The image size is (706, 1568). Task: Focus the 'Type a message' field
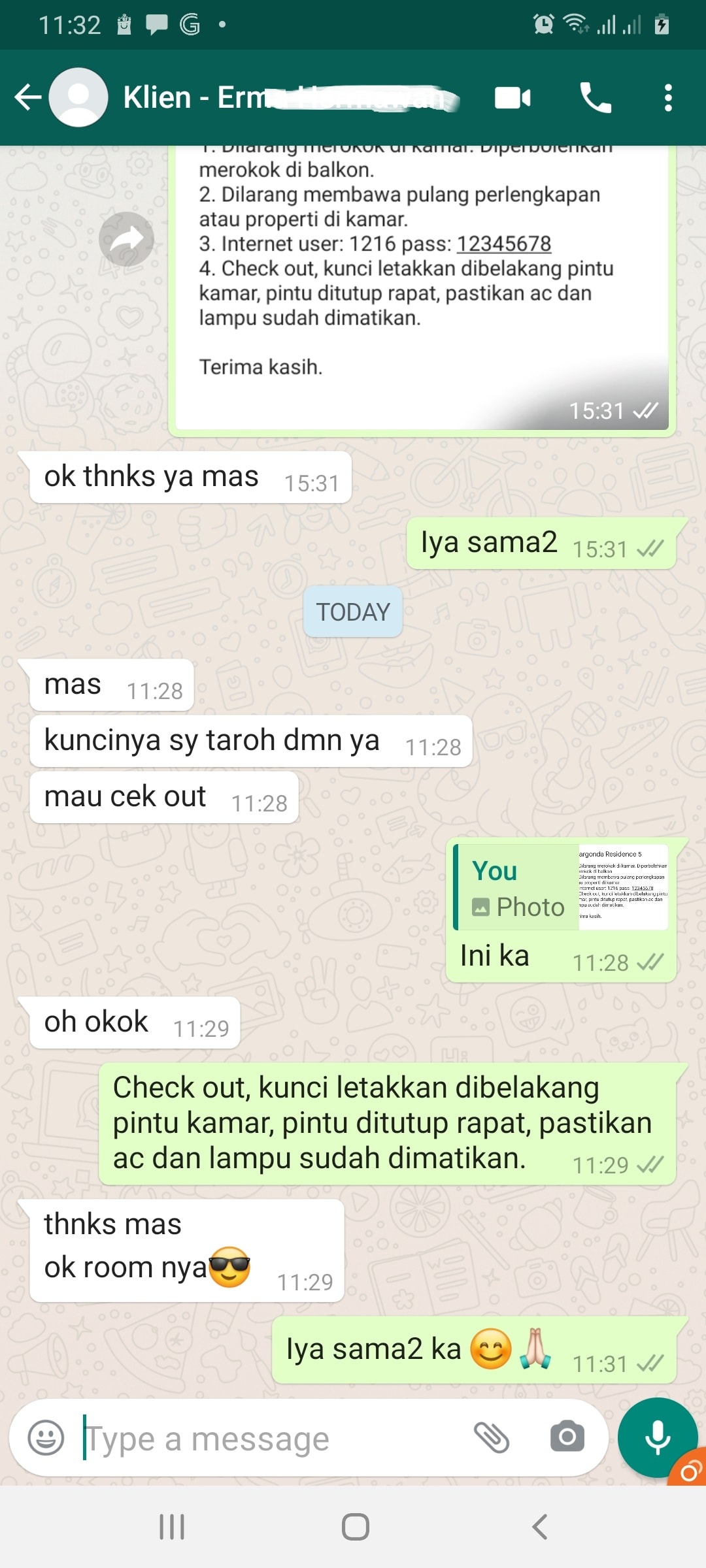(271, 1438)
